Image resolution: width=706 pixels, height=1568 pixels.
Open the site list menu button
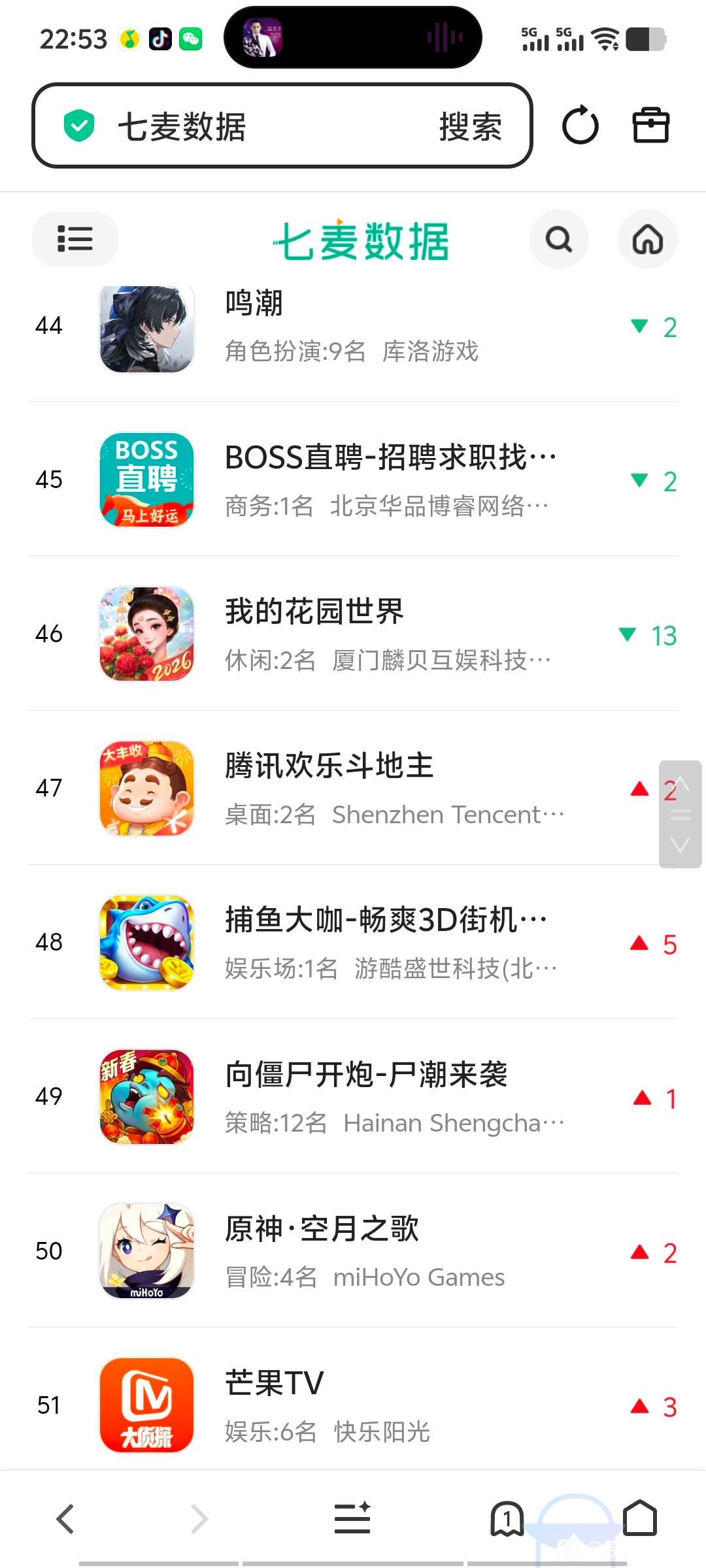click(x=75, y=238)
